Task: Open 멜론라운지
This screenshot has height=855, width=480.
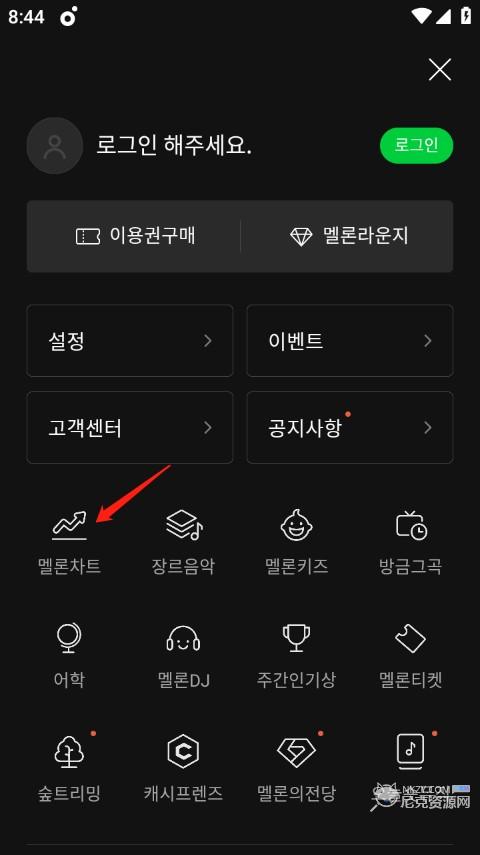Action: [347, 236]
